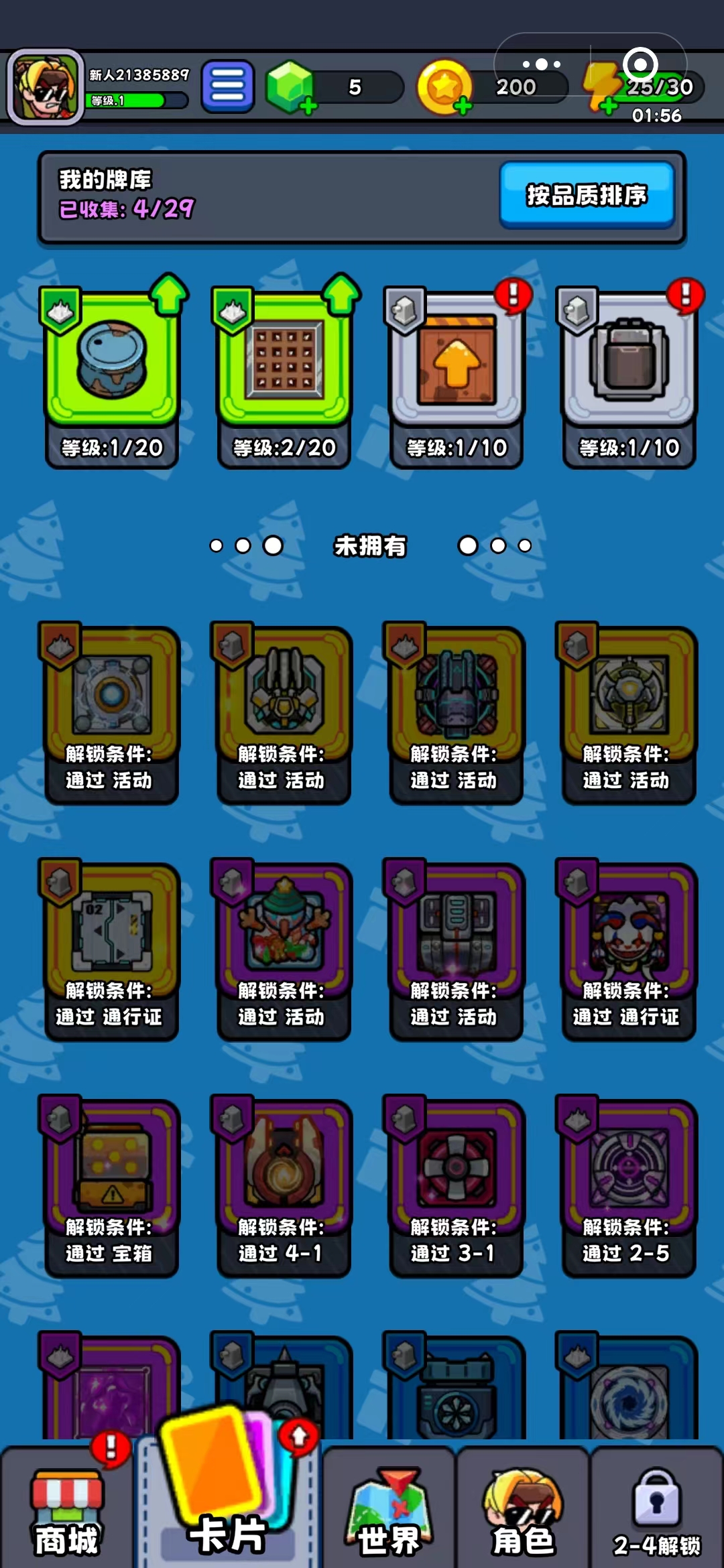Tap the 按品质排序 sort button
The height and width of the screenshot is (1568, 724).
point(587,195)
